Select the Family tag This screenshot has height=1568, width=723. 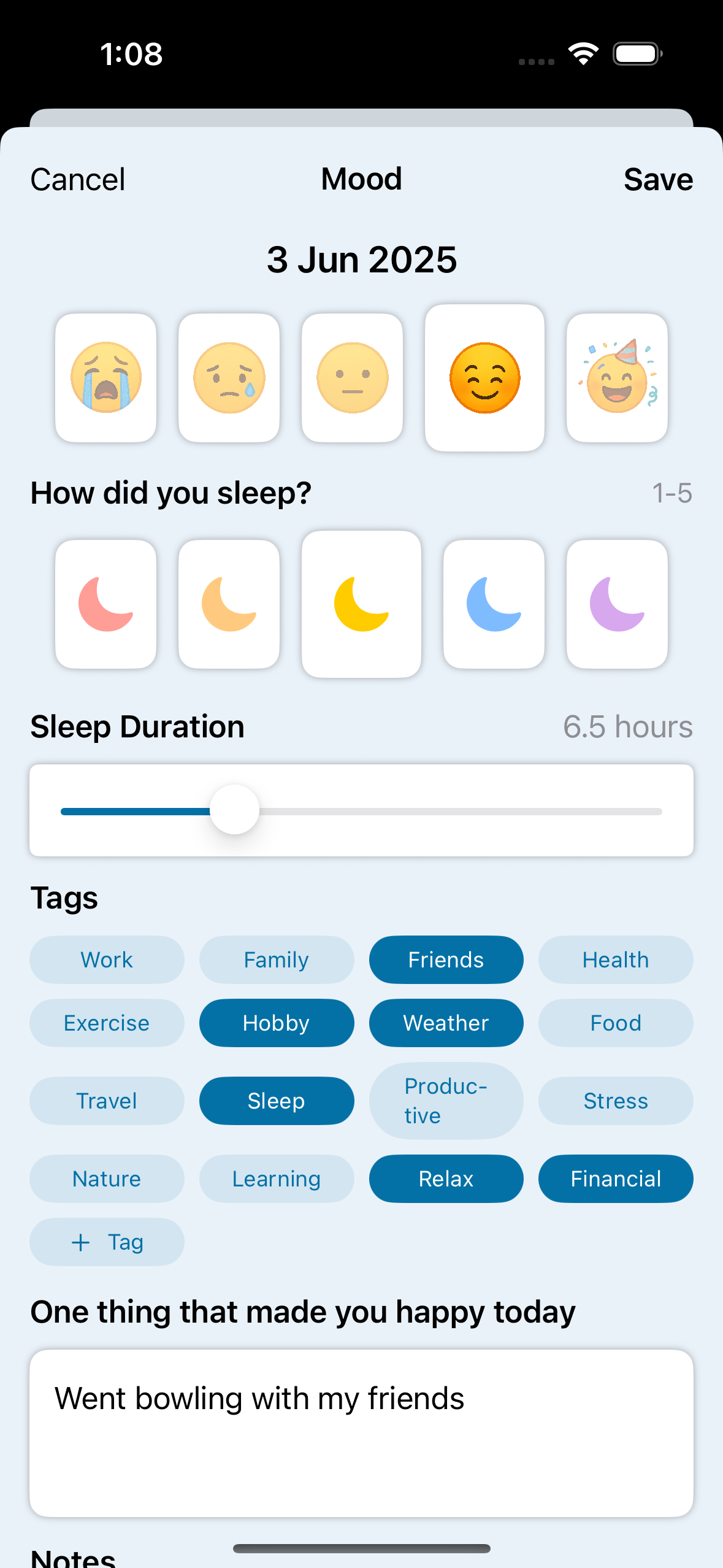(277, 959)
